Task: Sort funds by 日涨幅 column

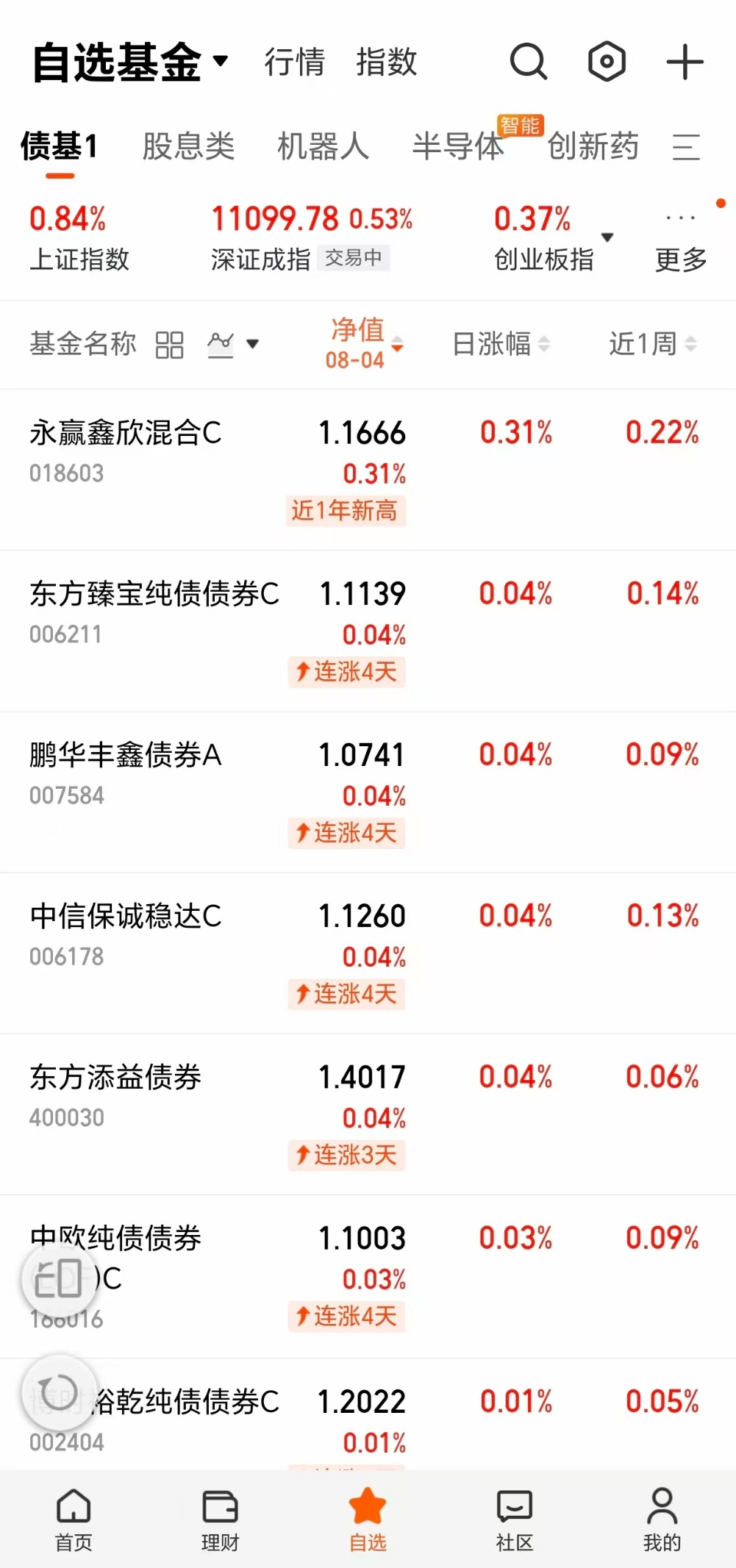Action: click(x=501, y=343)
